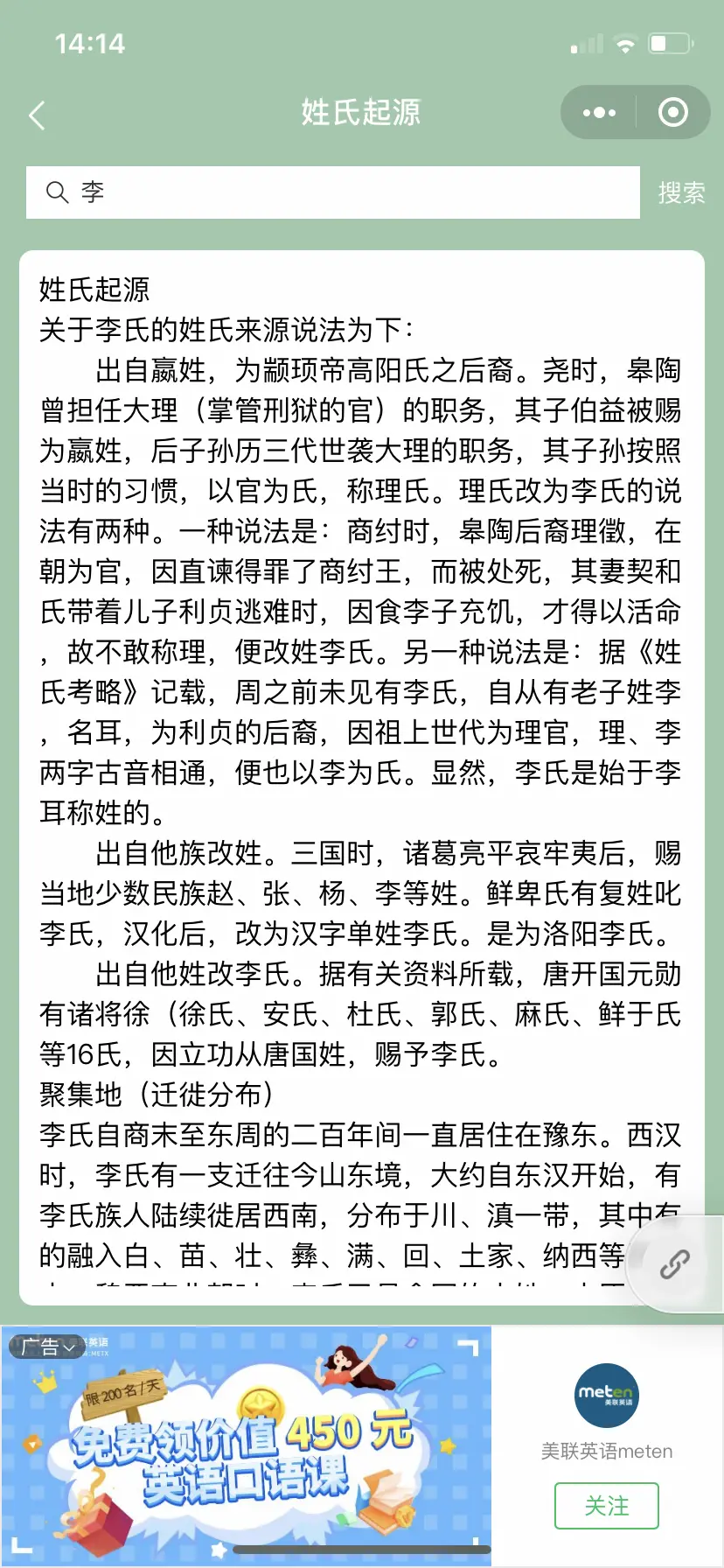724x1568 pixels.
Task: Edit the surname search field containing 李
Action: click(350, 192)
